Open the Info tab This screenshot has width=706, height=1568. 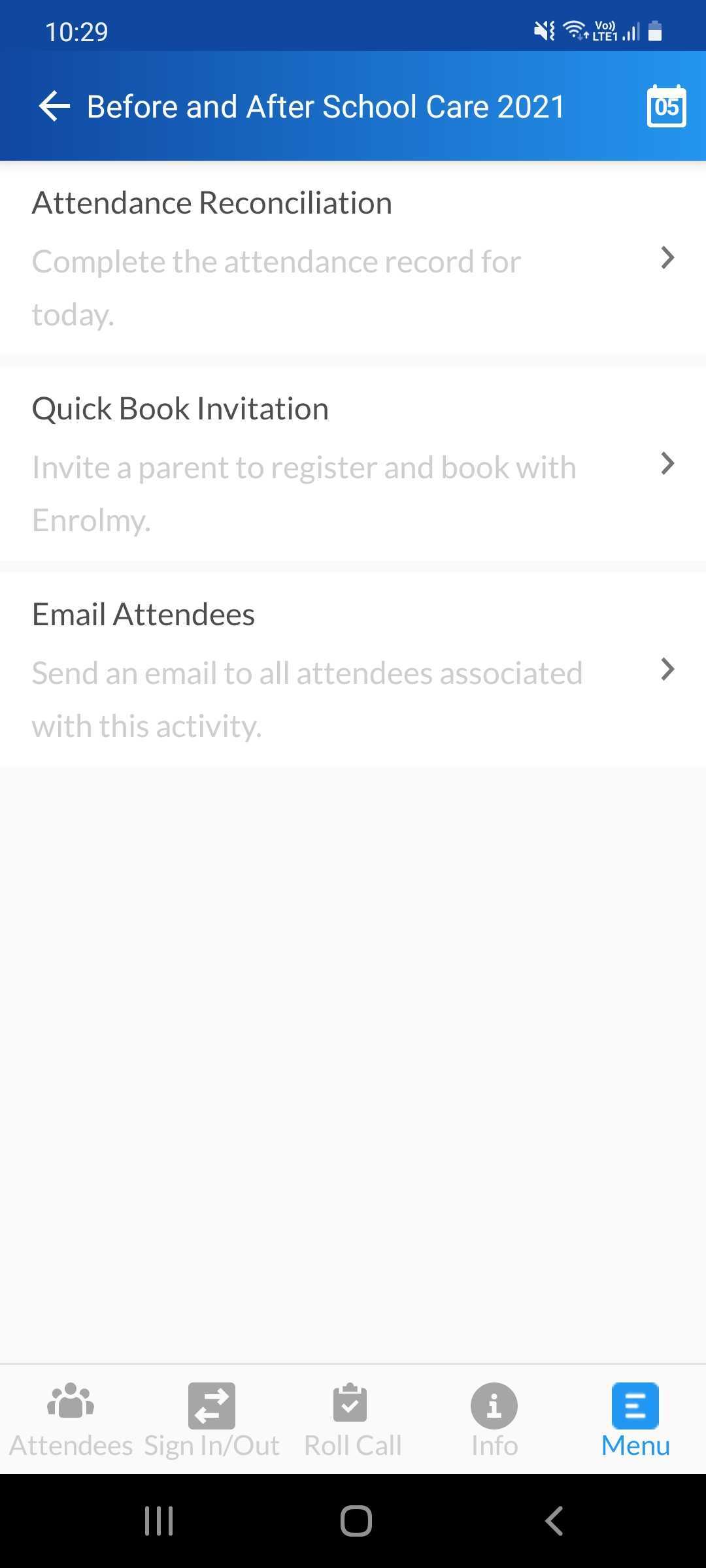(x=494, y=1420)
